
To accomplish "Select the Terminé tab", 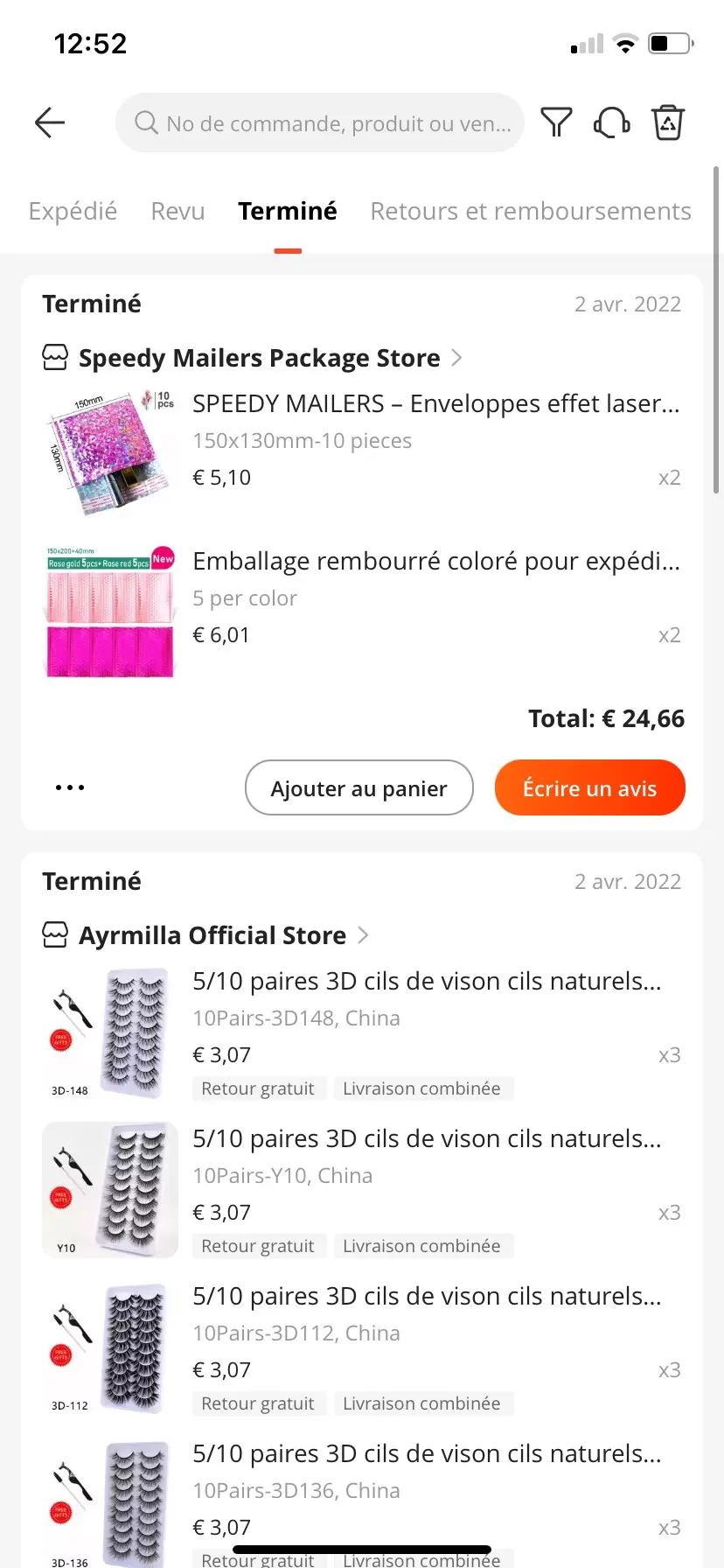I will coord(288,211).
